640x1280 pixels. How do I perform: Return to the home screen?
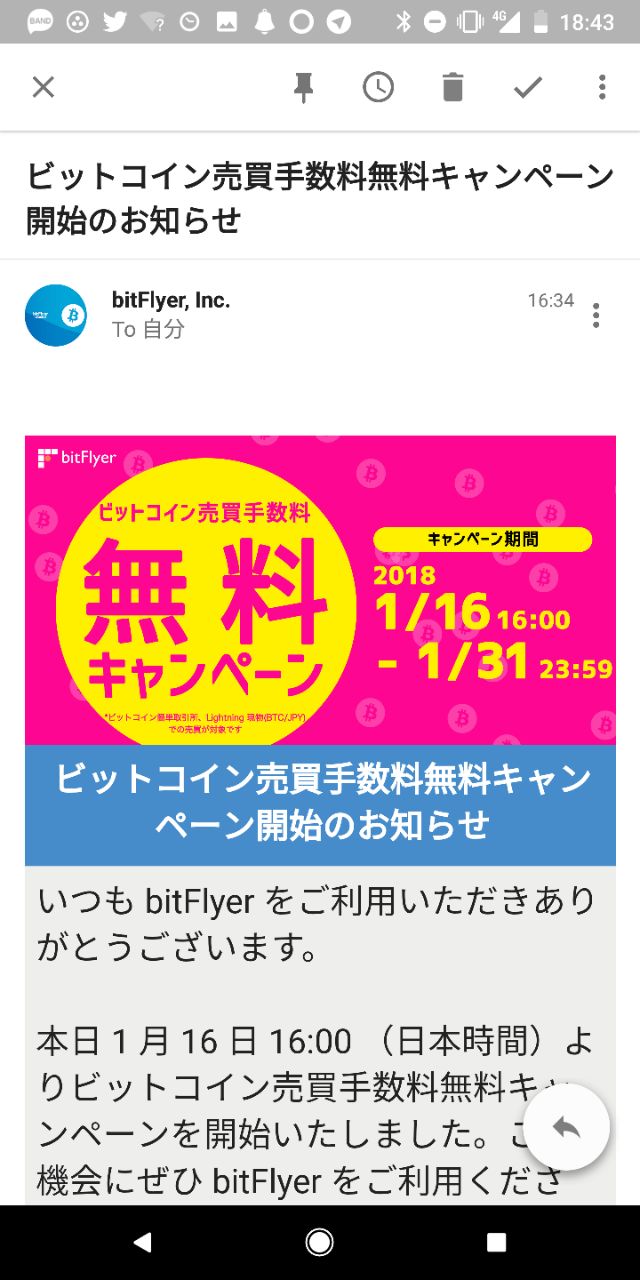[x=320, y=1243]
